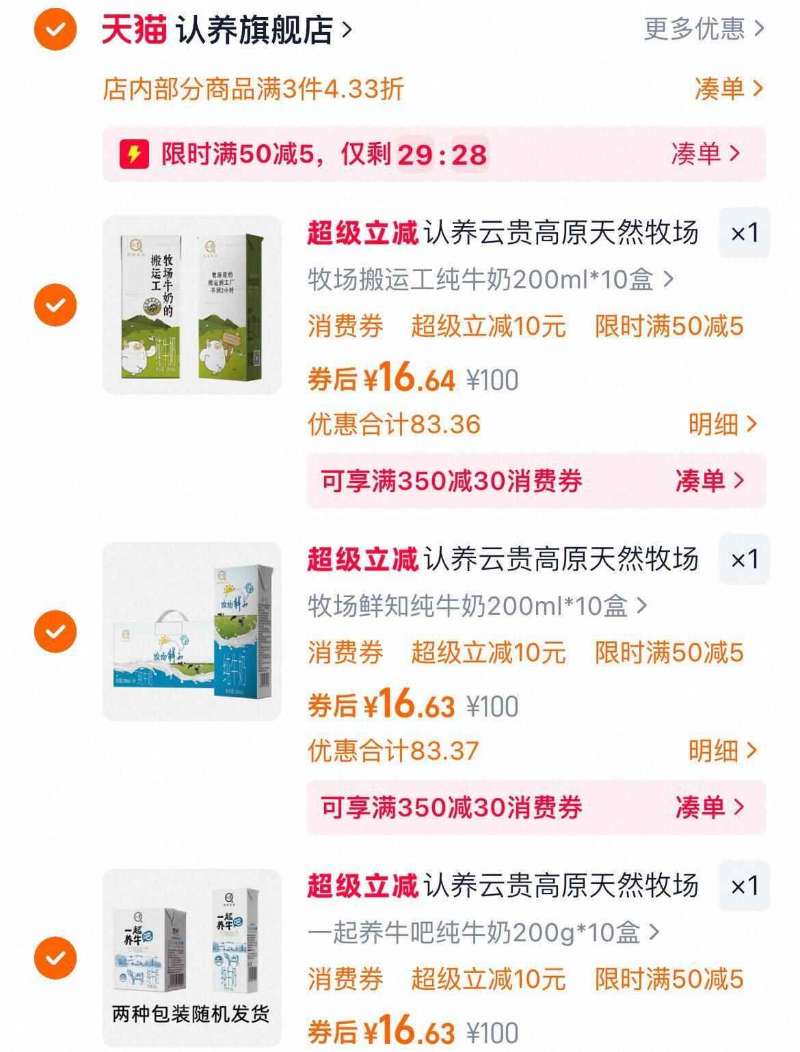This screenshot has width=800, height=1052.
Task: Tap 凑单 under the 牧场鲜知 item
Action: click(710, 807)
